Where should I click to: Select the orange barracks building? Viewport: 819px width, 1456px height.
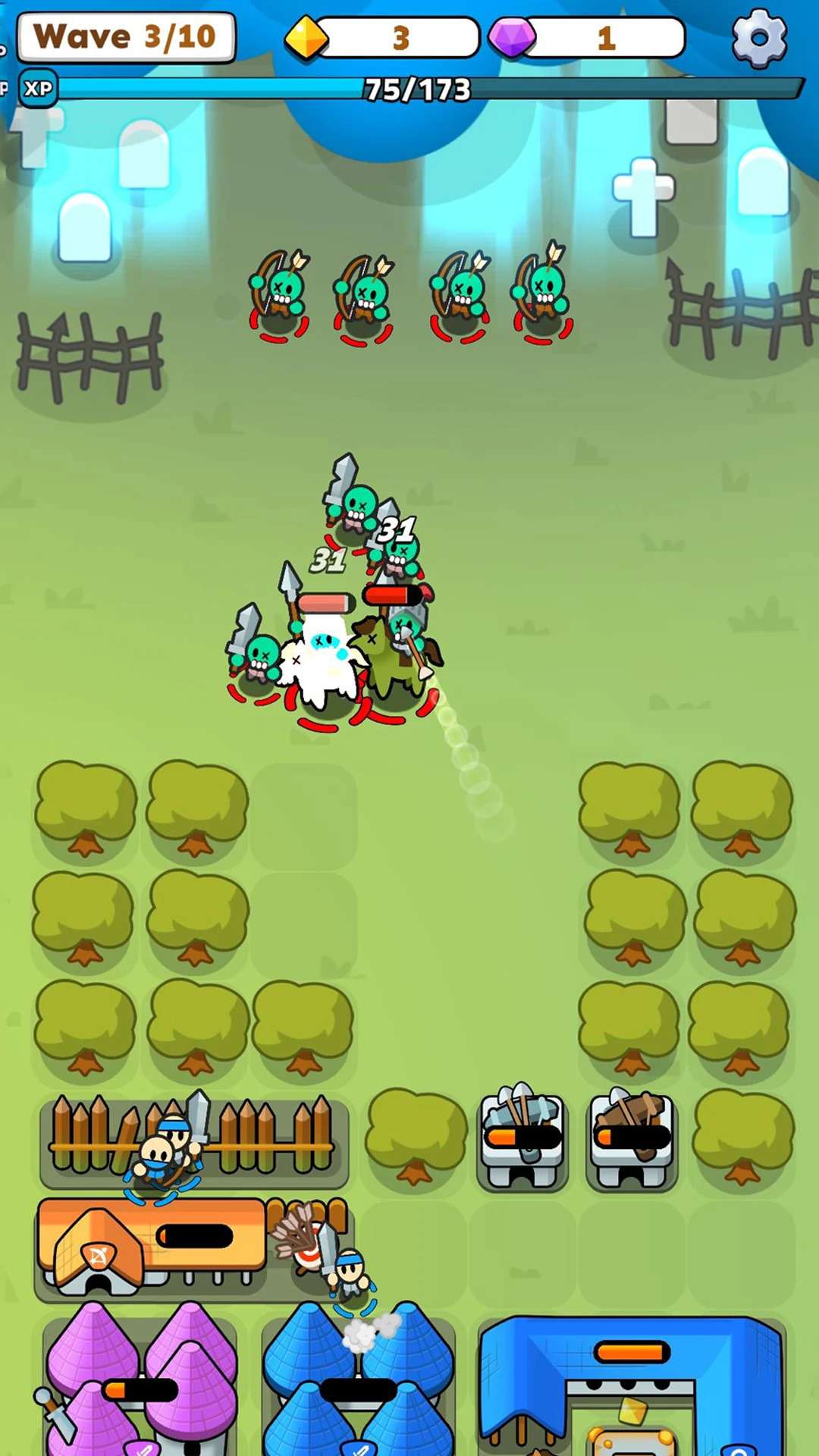[152, 1244]
